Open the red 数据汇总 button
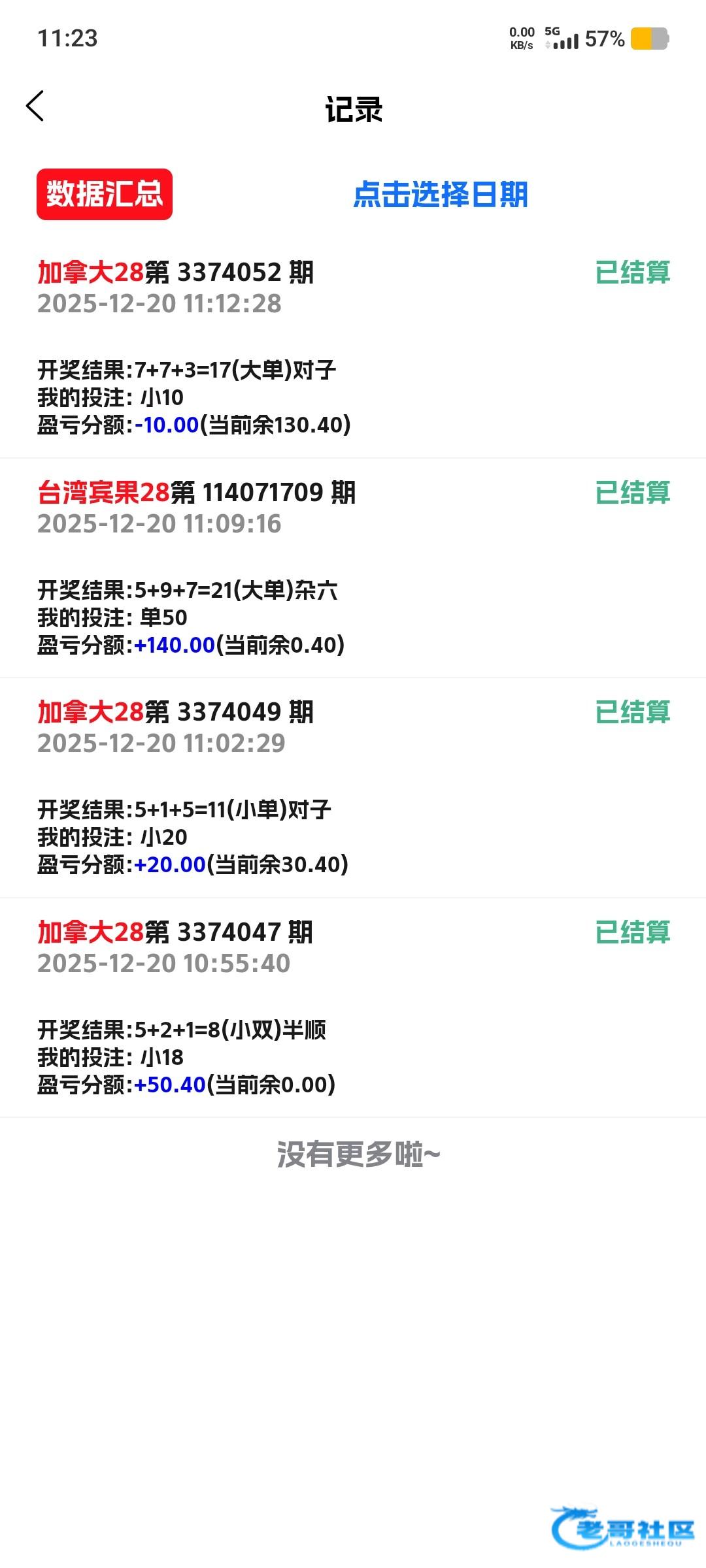 coord(105,194)
